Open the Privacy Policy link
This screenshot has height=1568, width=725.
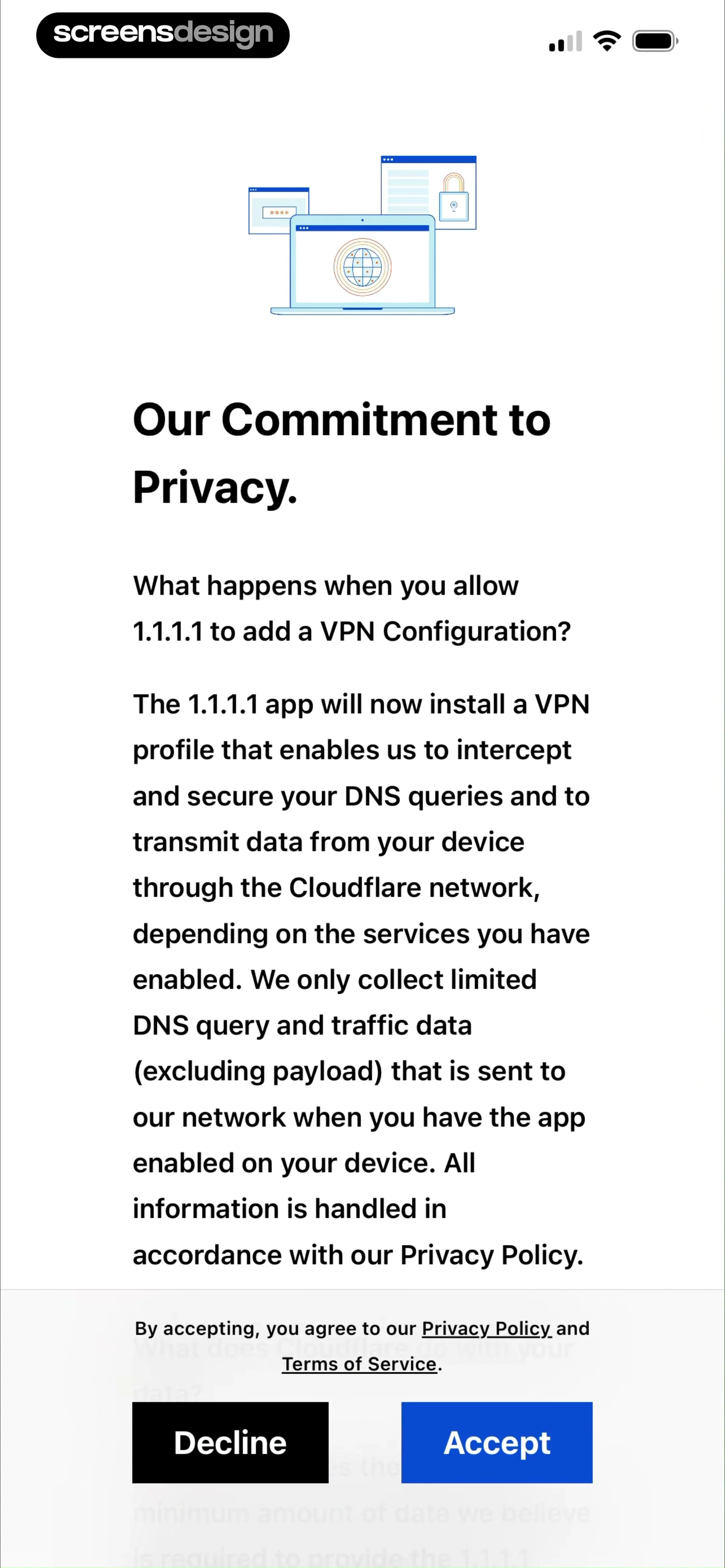tap(486, 1328)
